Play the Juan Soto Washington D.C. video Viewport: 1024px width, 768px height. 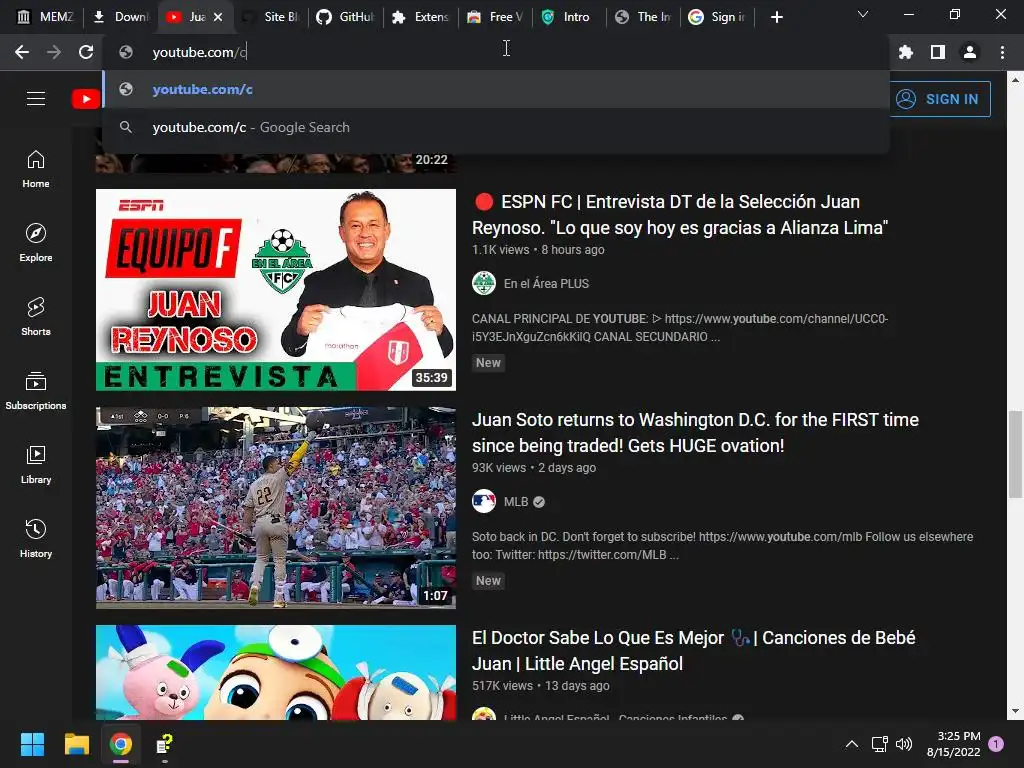(x=275, y=507)
